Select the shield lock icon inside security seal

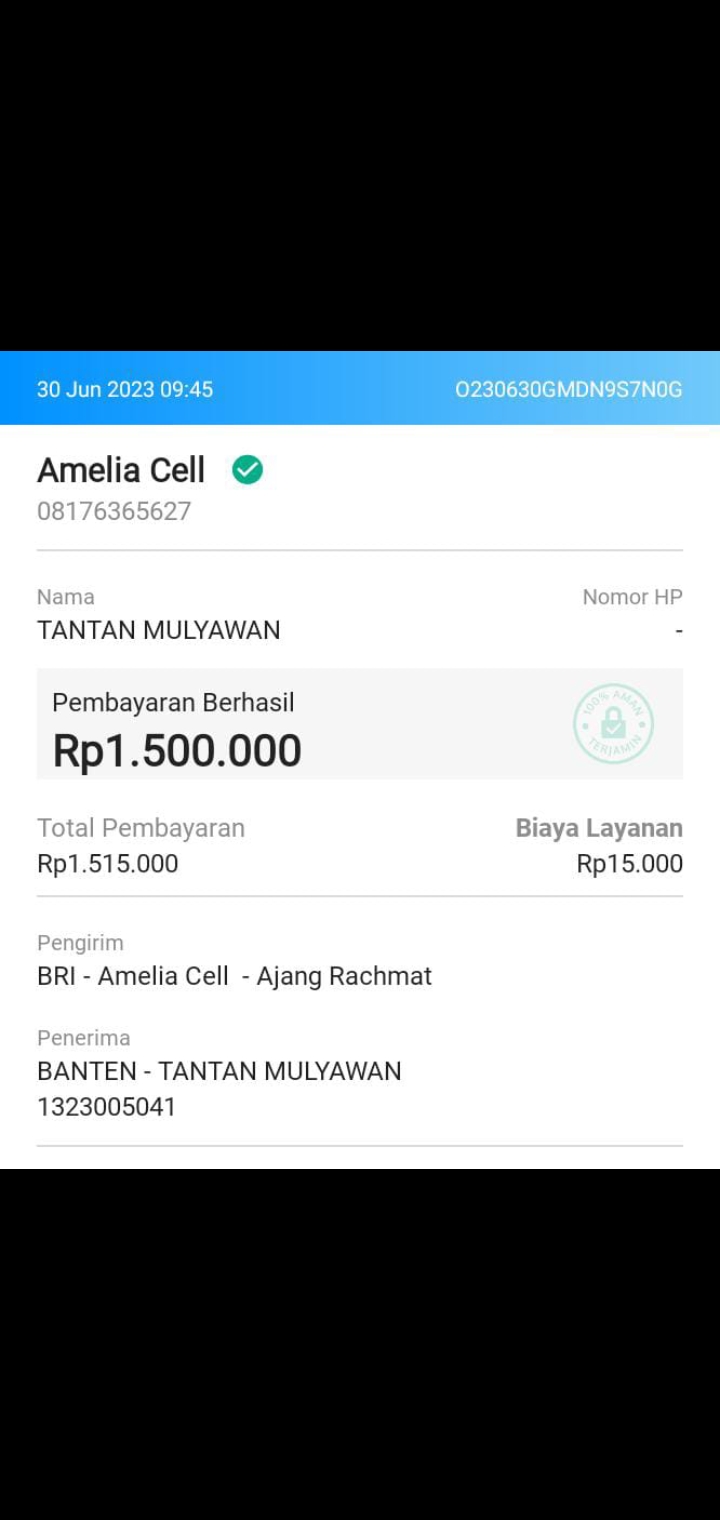tap(613, 724)
